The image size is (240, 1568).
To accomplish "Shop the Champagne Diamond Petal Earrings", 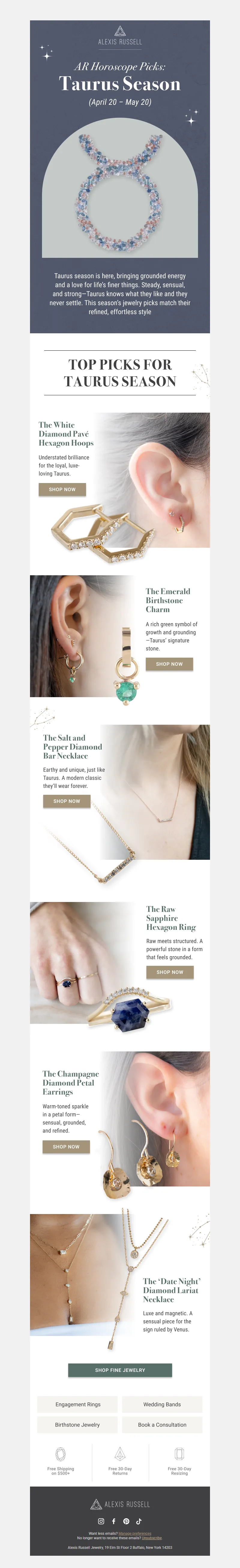I will pos(66,1147).
